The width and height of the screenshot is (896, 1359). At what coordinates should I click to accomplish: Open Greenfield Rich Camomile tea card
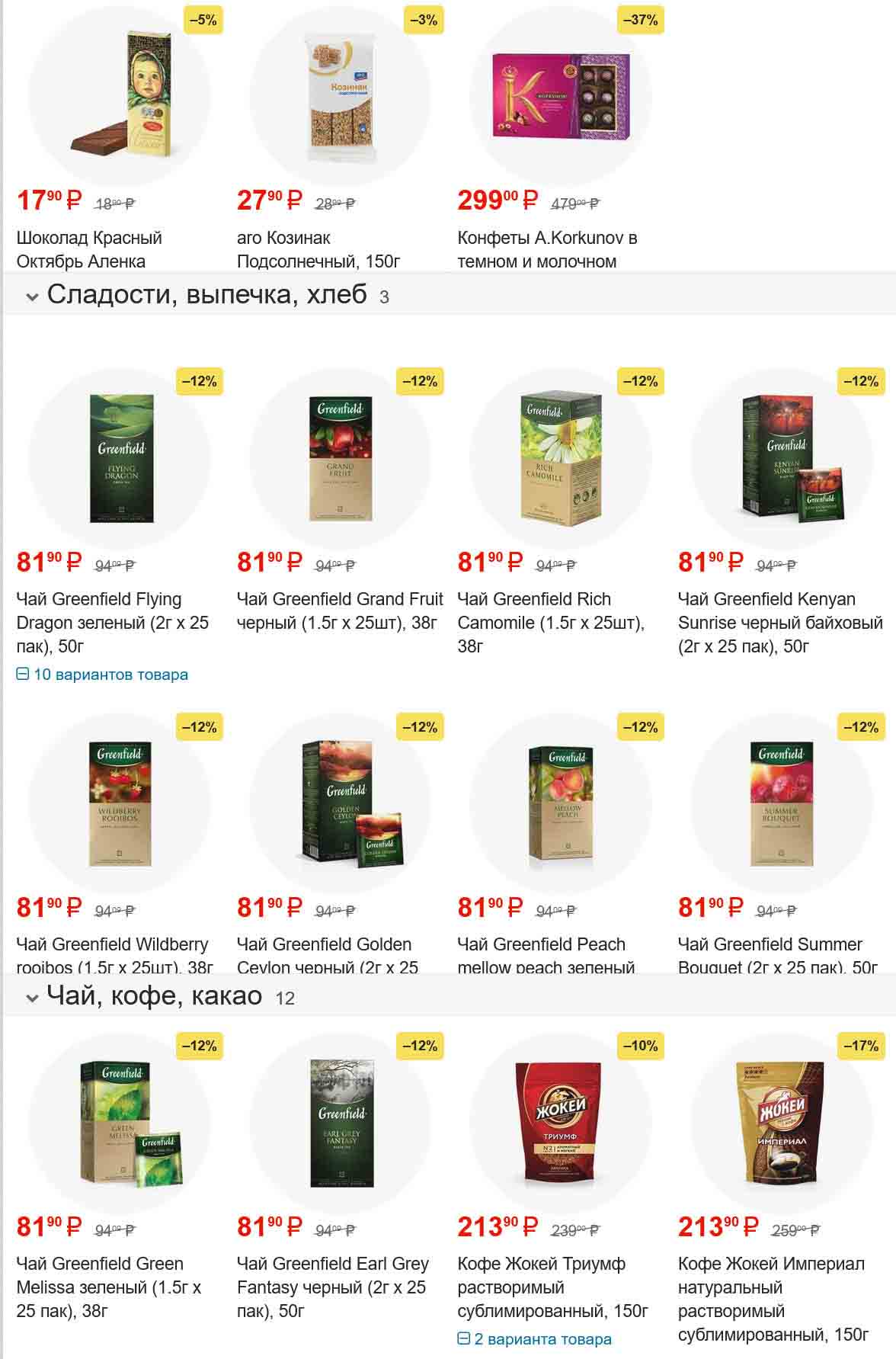point(551,622)
